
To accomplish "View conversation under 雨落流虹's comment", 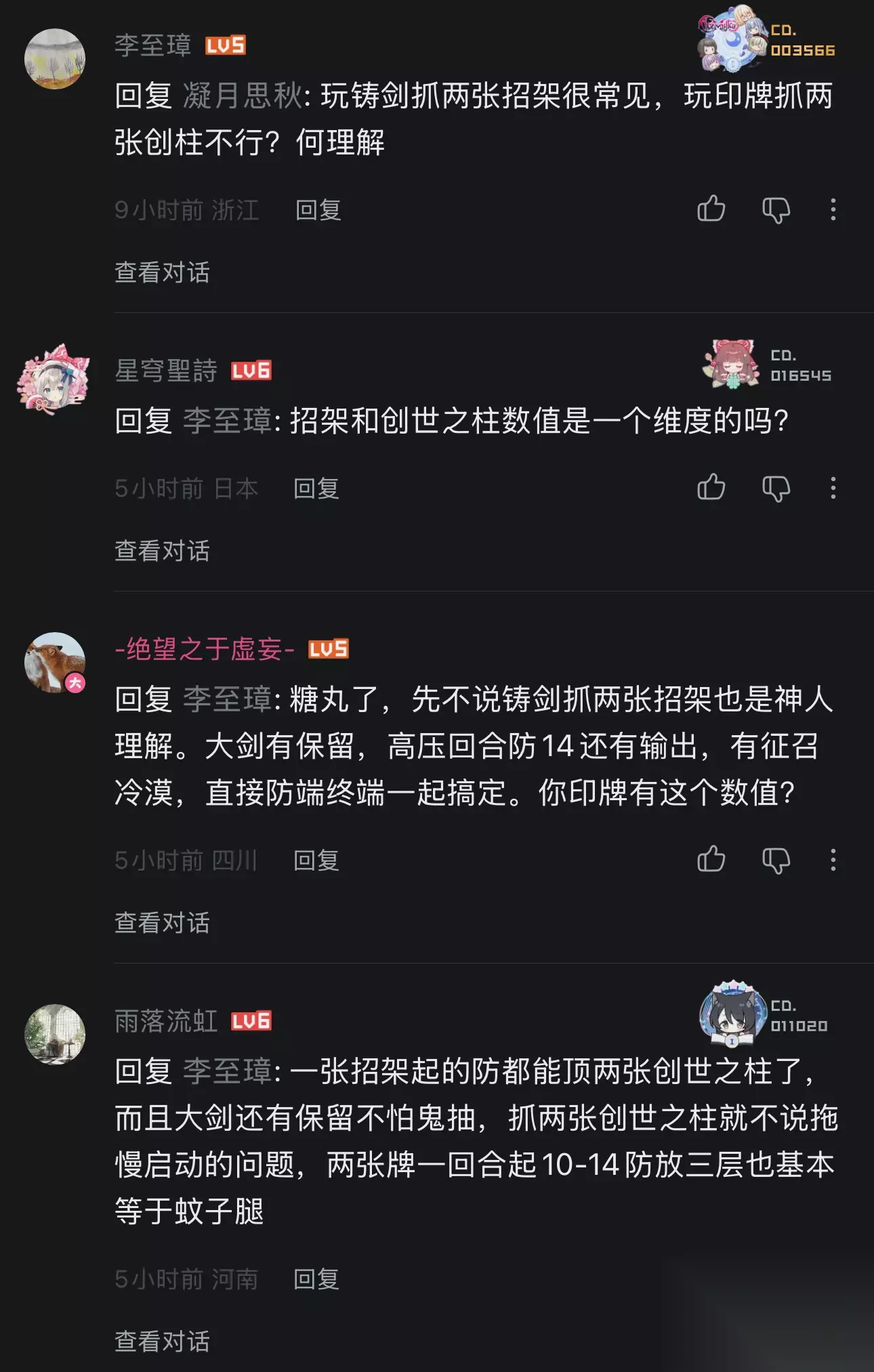I will (x=162, y=1342).
